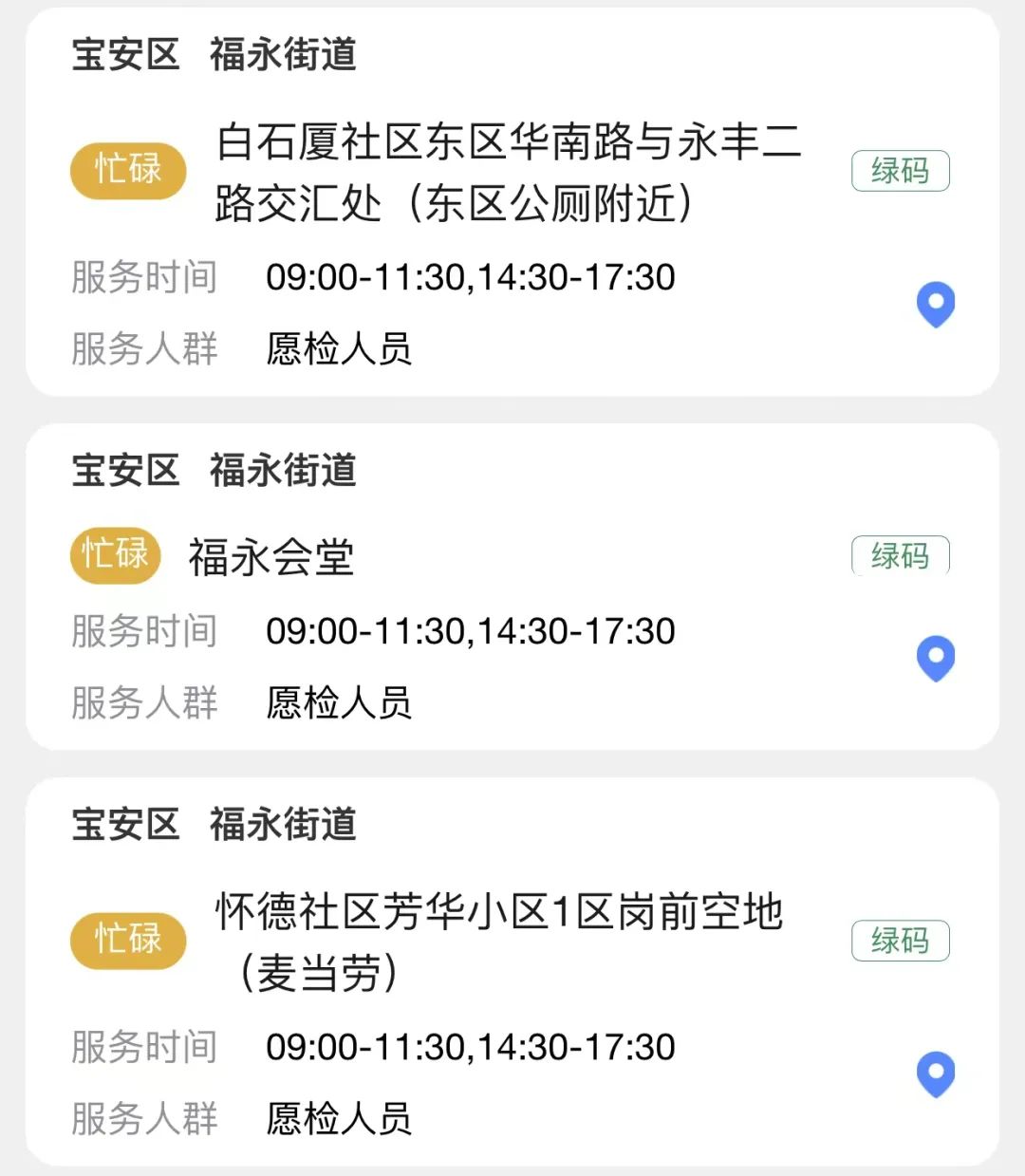
Task: Open map pin for 福永会堂
Action: tap(935, 658)
